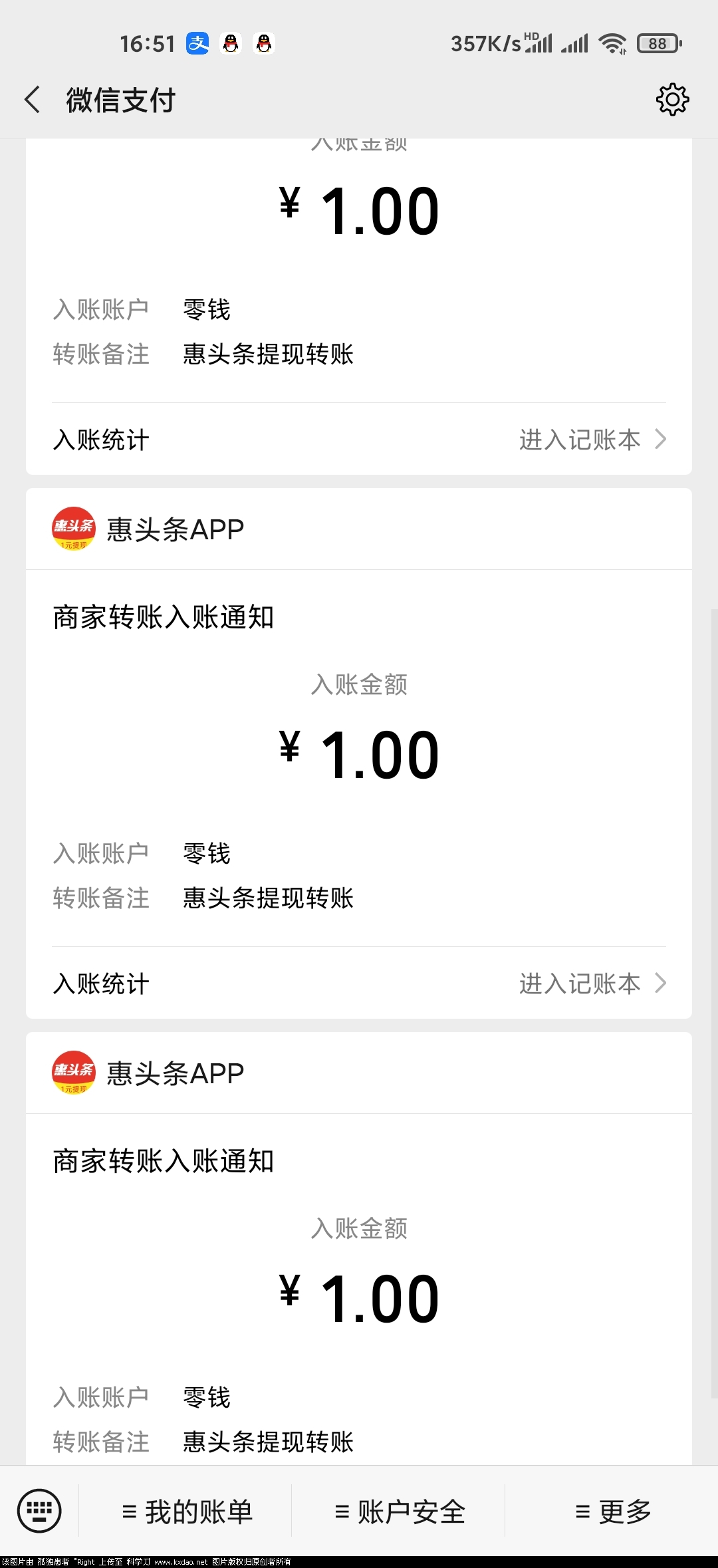Tap the battery indicator showing 88
Viewport: 718px width, 1568px height.
pos(657,43)
